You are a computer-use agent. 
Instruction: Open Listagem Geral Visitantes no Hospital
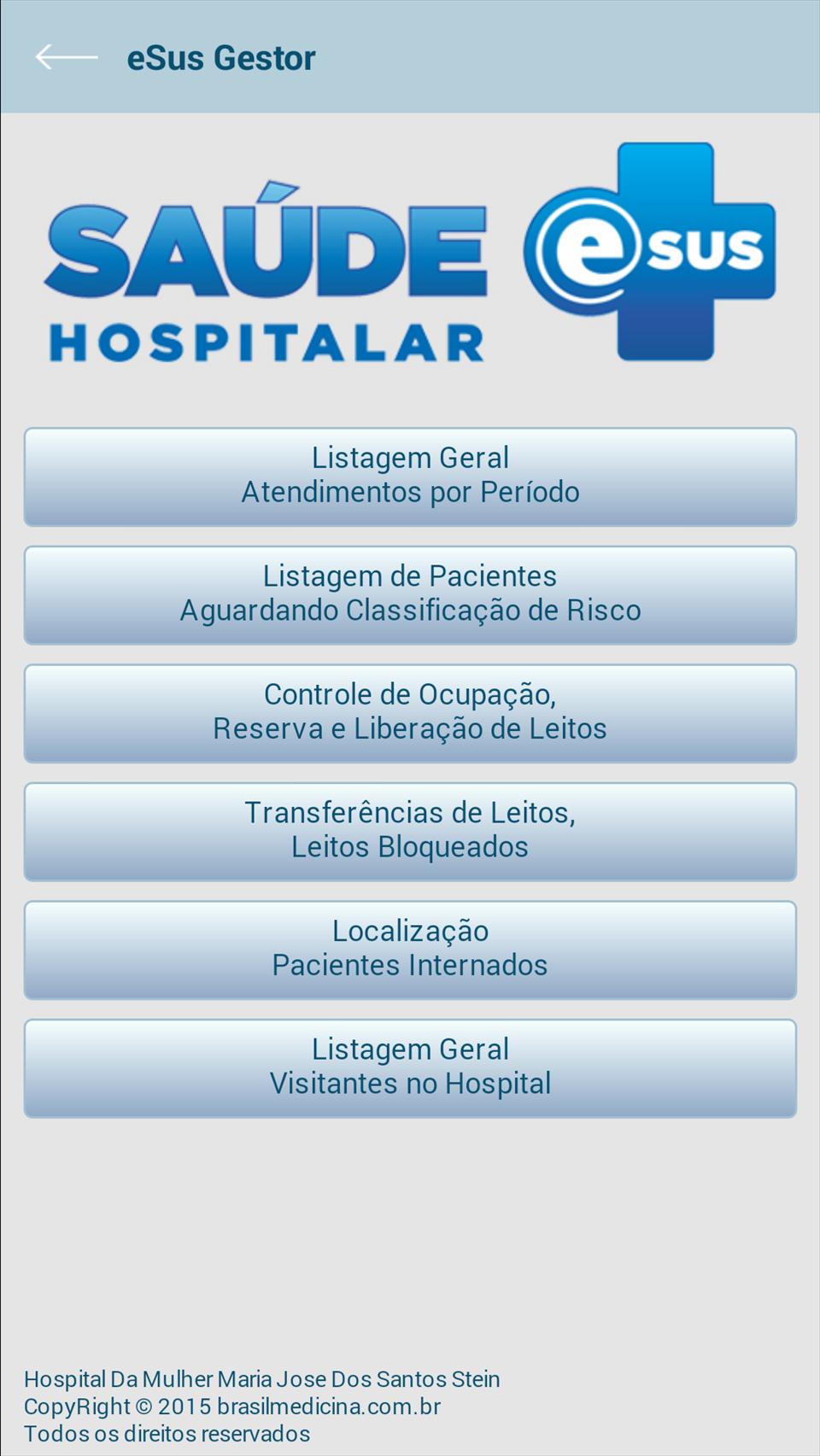tap(410, 1067)
